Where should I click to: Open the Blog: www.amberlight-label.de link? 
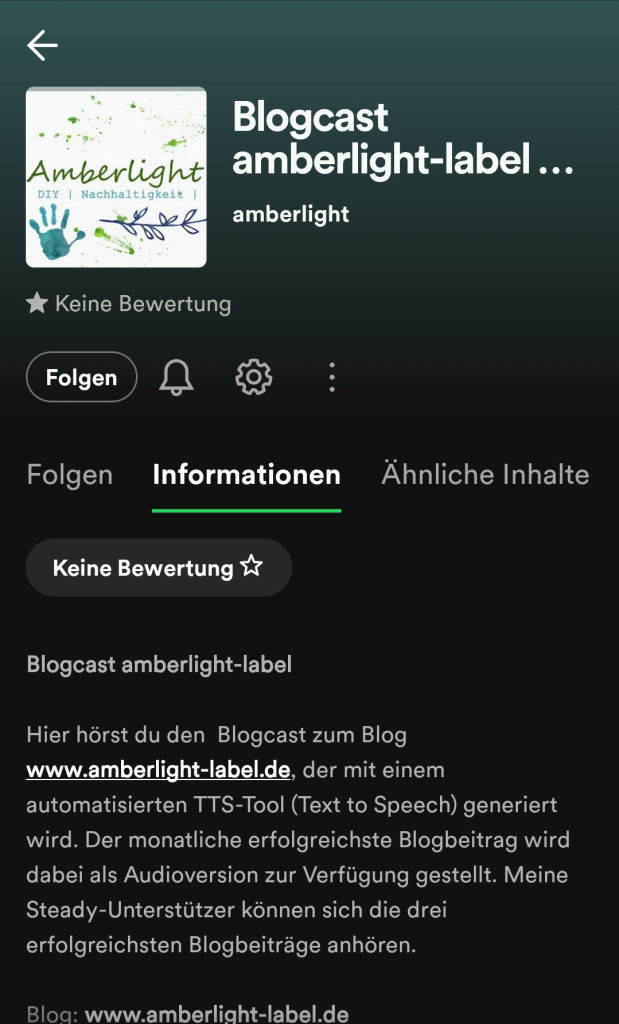216,1013
